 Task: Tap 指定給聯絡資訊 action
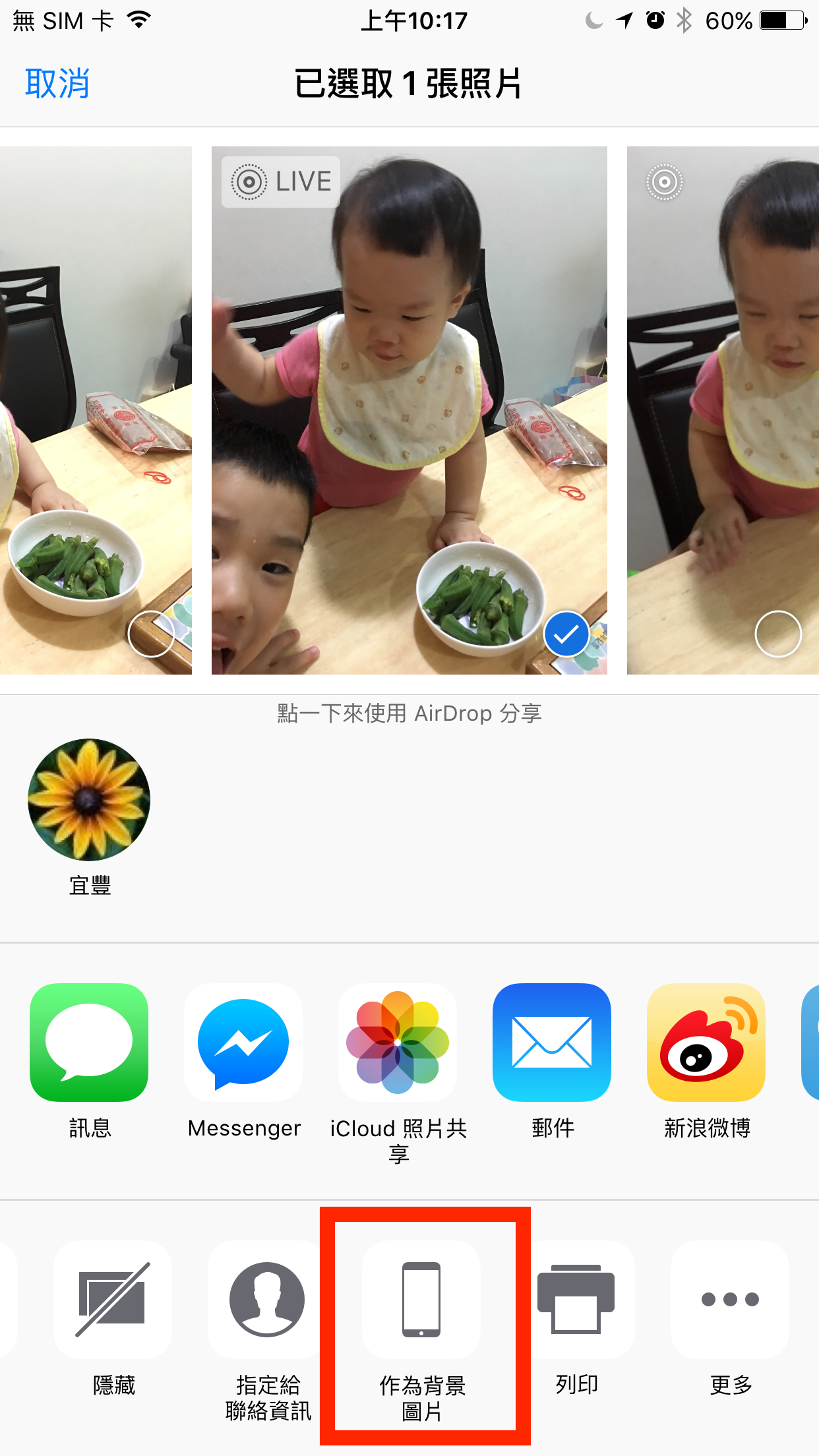[267, 1300]
